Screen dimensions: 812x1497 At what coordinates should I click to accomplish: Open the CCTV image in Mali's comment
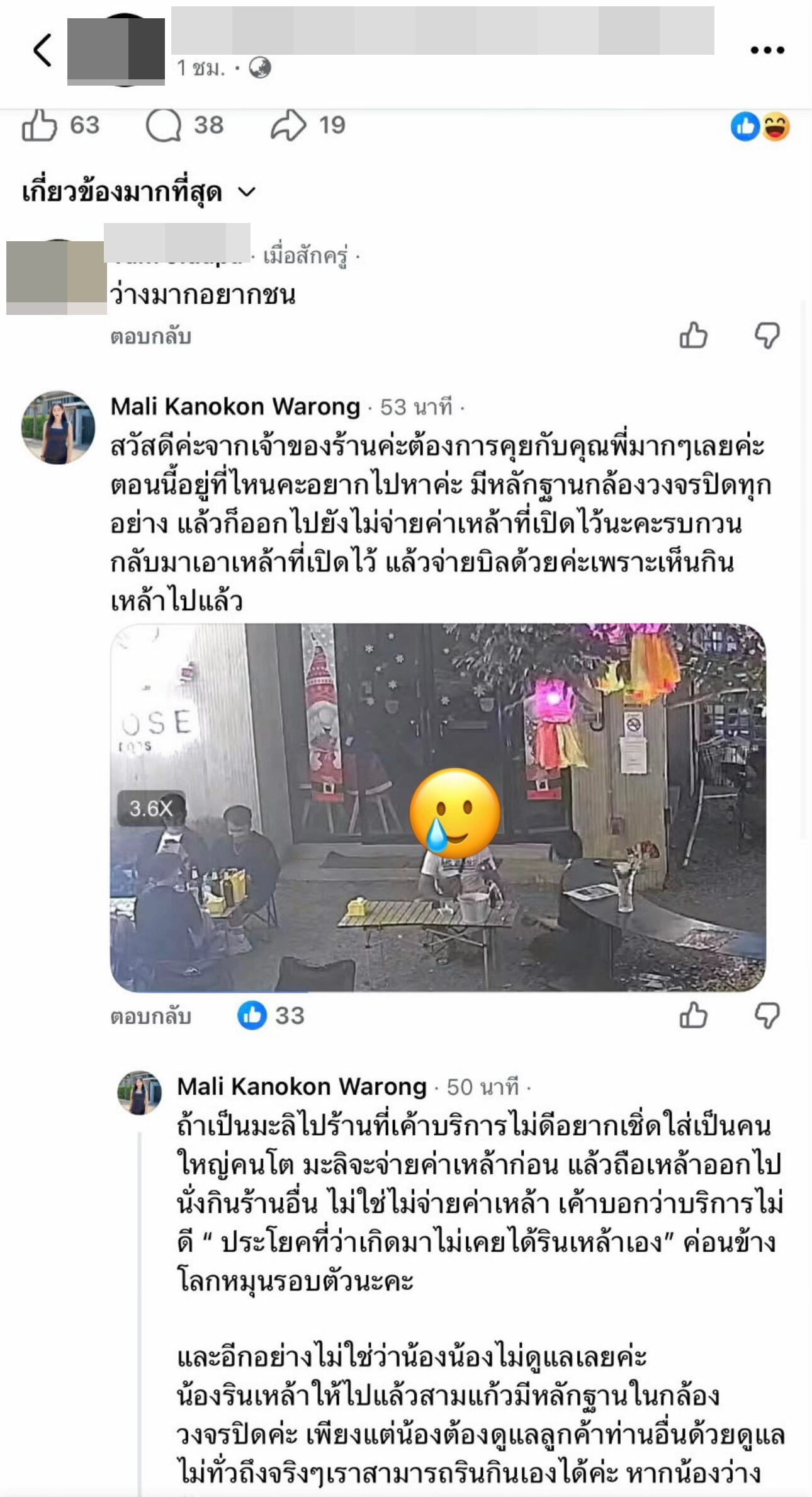[437, 807]
